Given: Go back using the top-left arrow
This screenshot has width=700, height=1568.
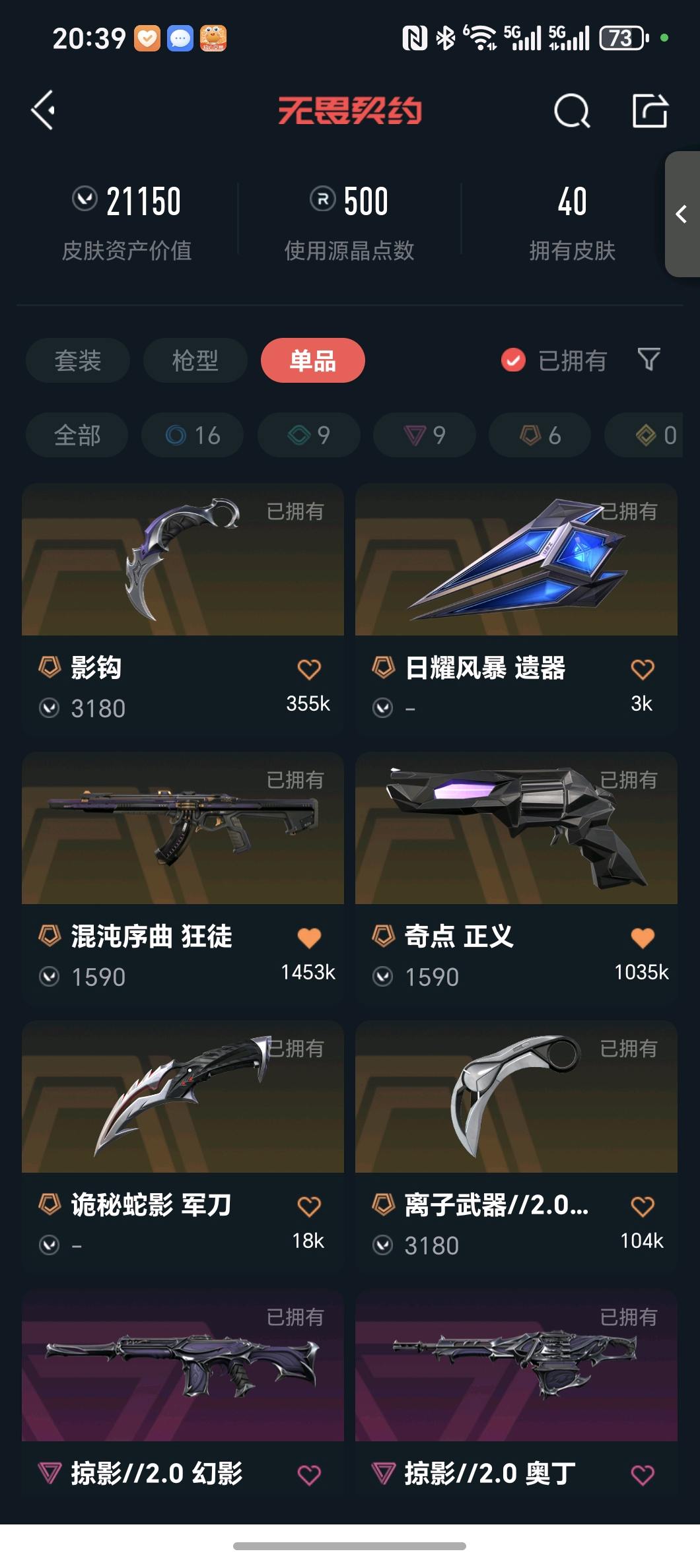Looking at the screenshot, I should pos(43,110).
